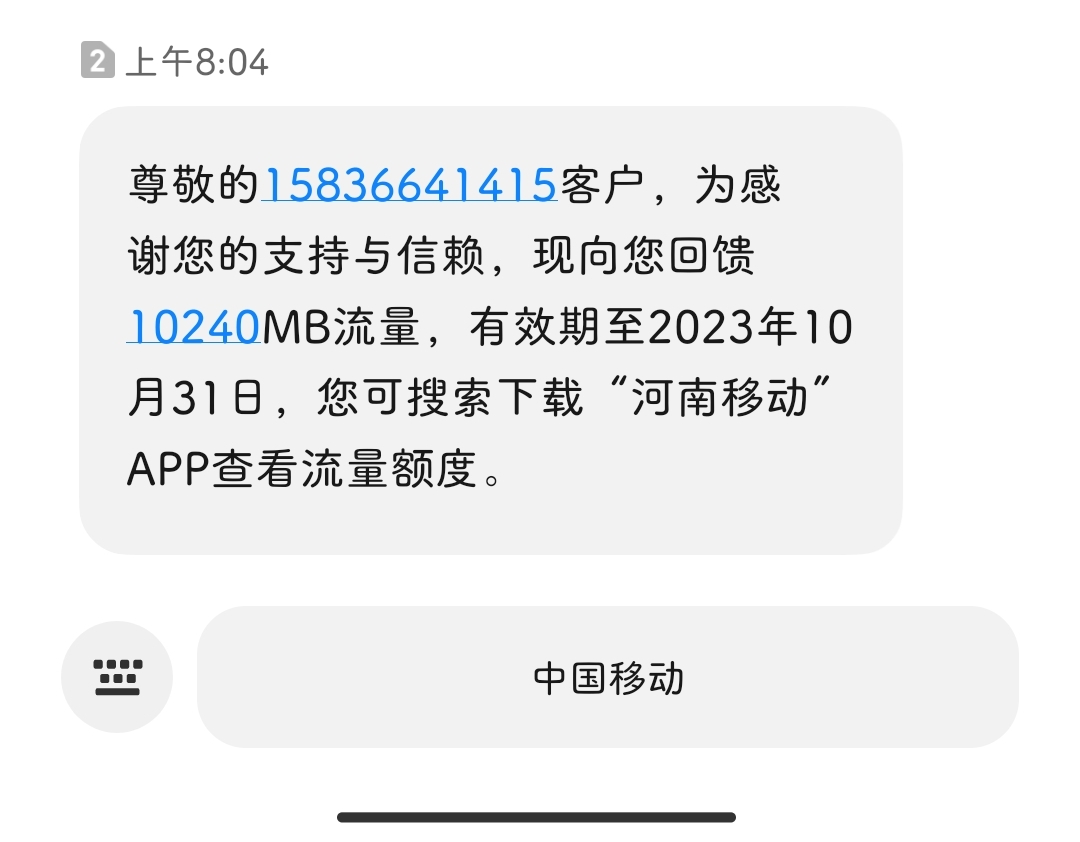Image resolution: width=1080 pixels, height=842 pixels.
Task: Open the 中国移动 service menu button
Action: click(607, 677)
